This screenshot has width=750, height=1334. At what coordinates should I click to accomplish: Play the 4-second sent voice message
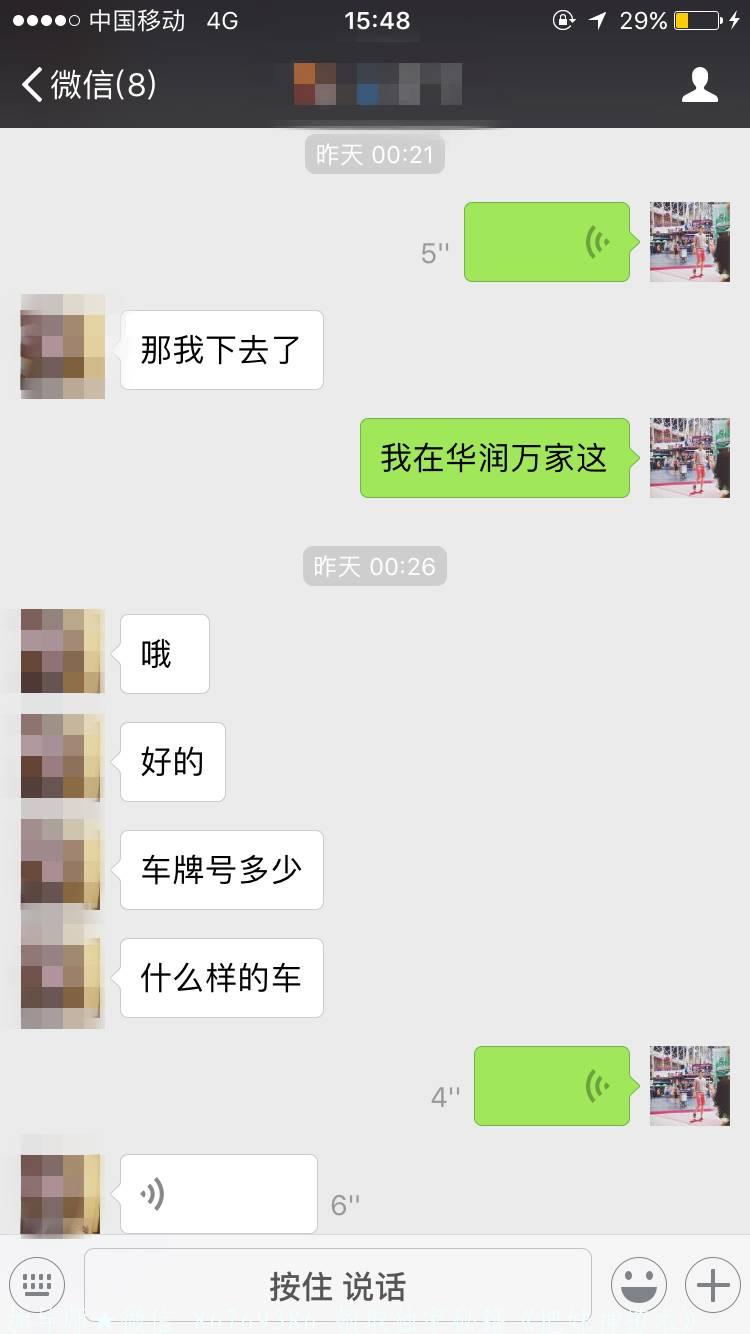pyautogui.click(x=552, y=1086)
